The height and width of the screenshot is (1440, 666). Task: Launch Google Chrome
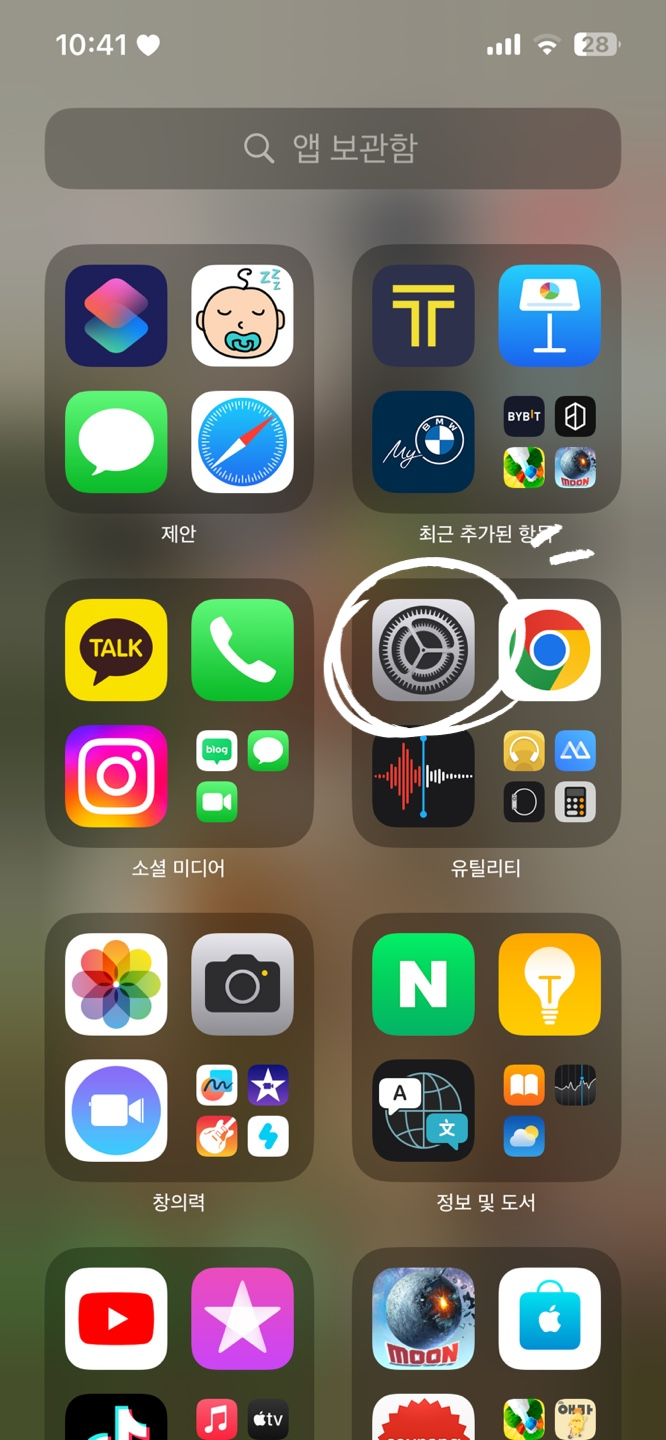coord(550,650)
